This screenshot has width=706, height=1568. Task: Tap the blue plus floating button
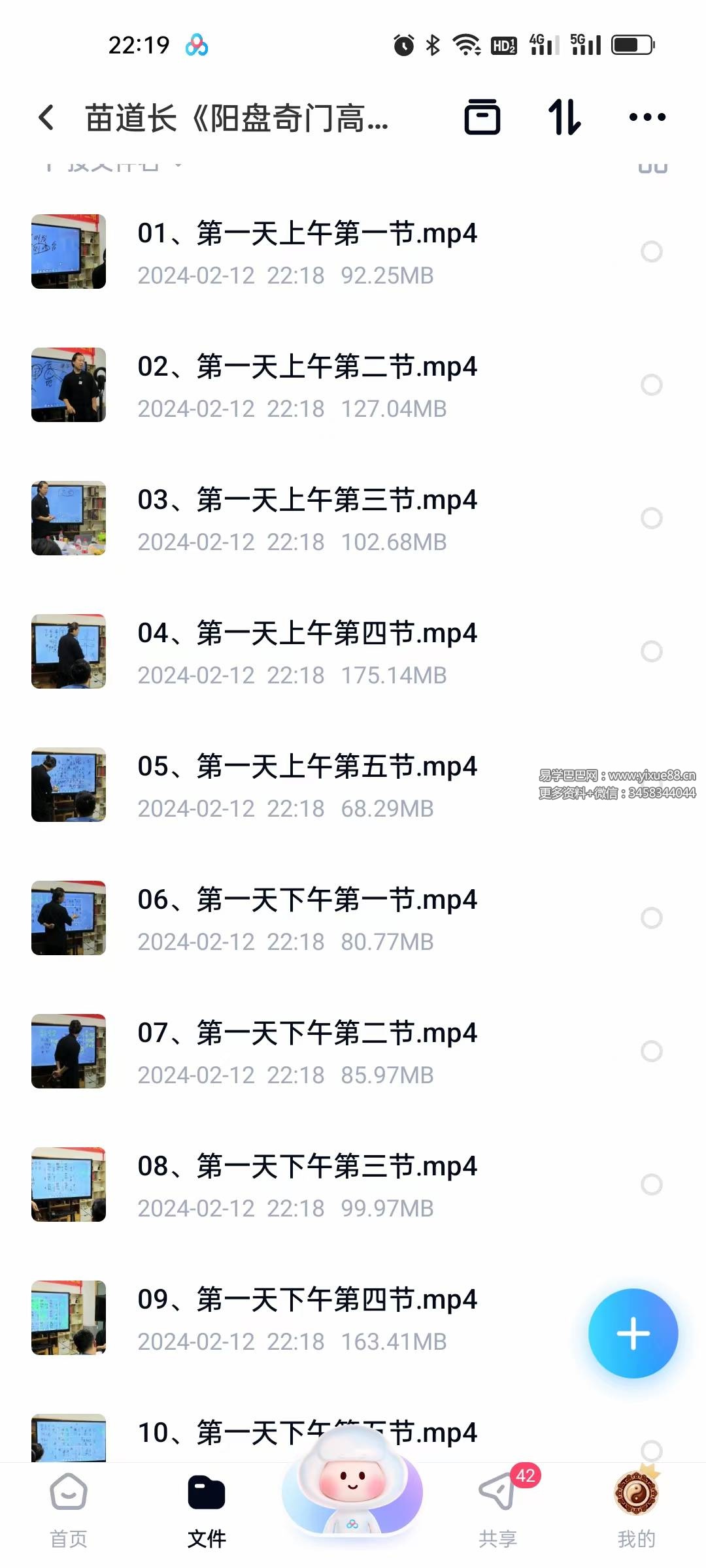coord(633,1333)
